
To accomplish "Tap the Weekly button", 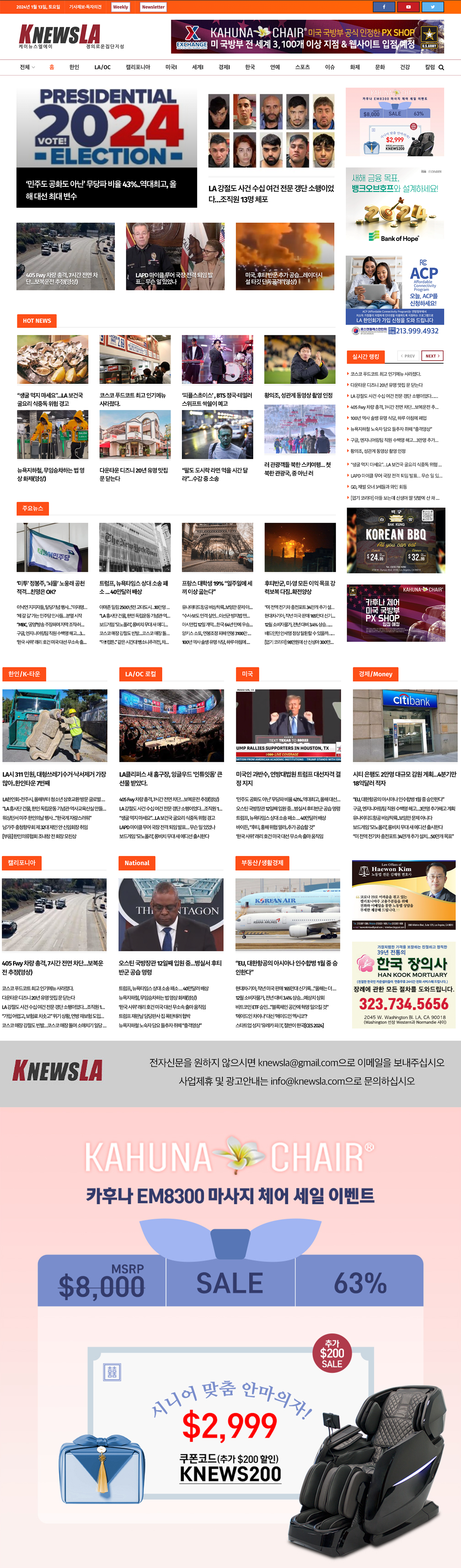I will [121, 7].
